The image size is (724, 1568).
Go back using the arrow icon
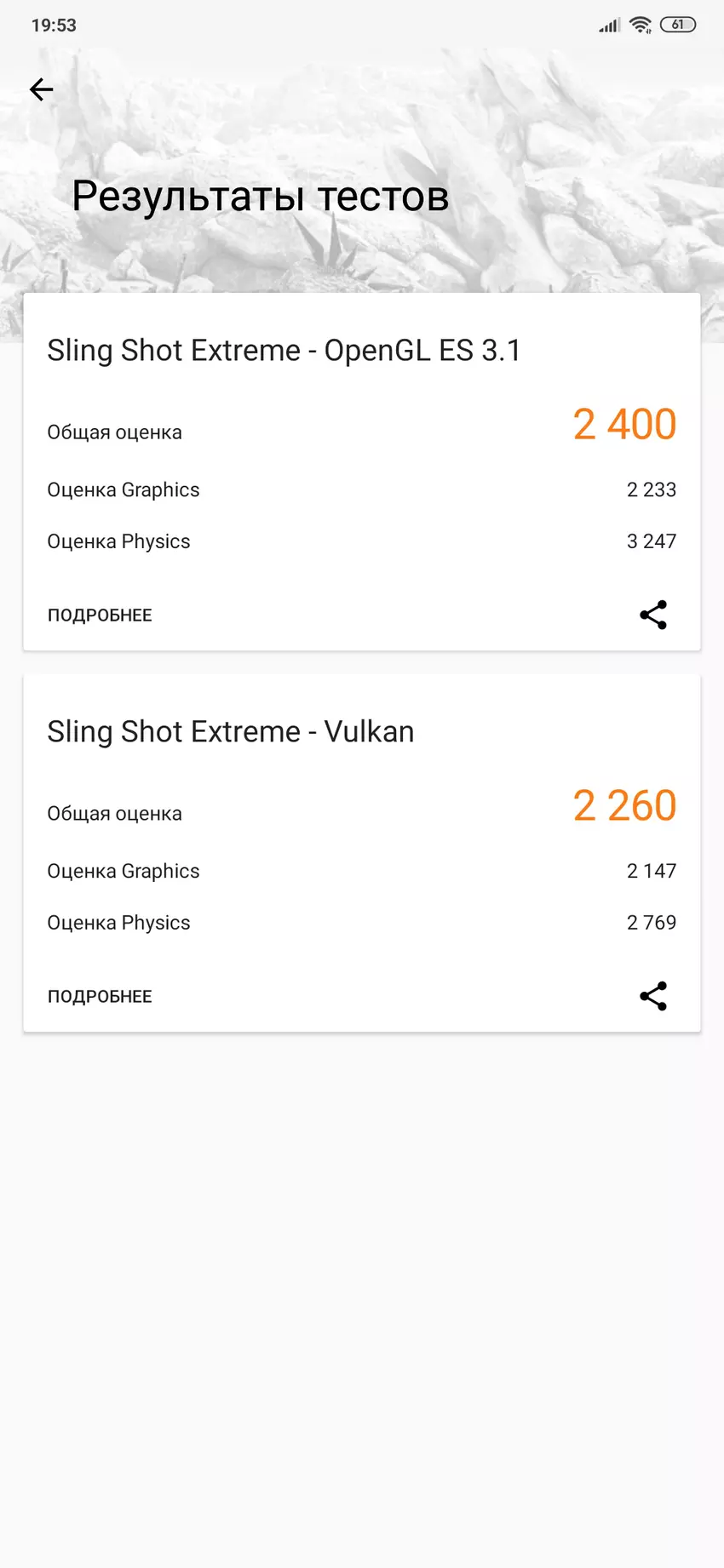pyautogui.click(x=41, y=89)
